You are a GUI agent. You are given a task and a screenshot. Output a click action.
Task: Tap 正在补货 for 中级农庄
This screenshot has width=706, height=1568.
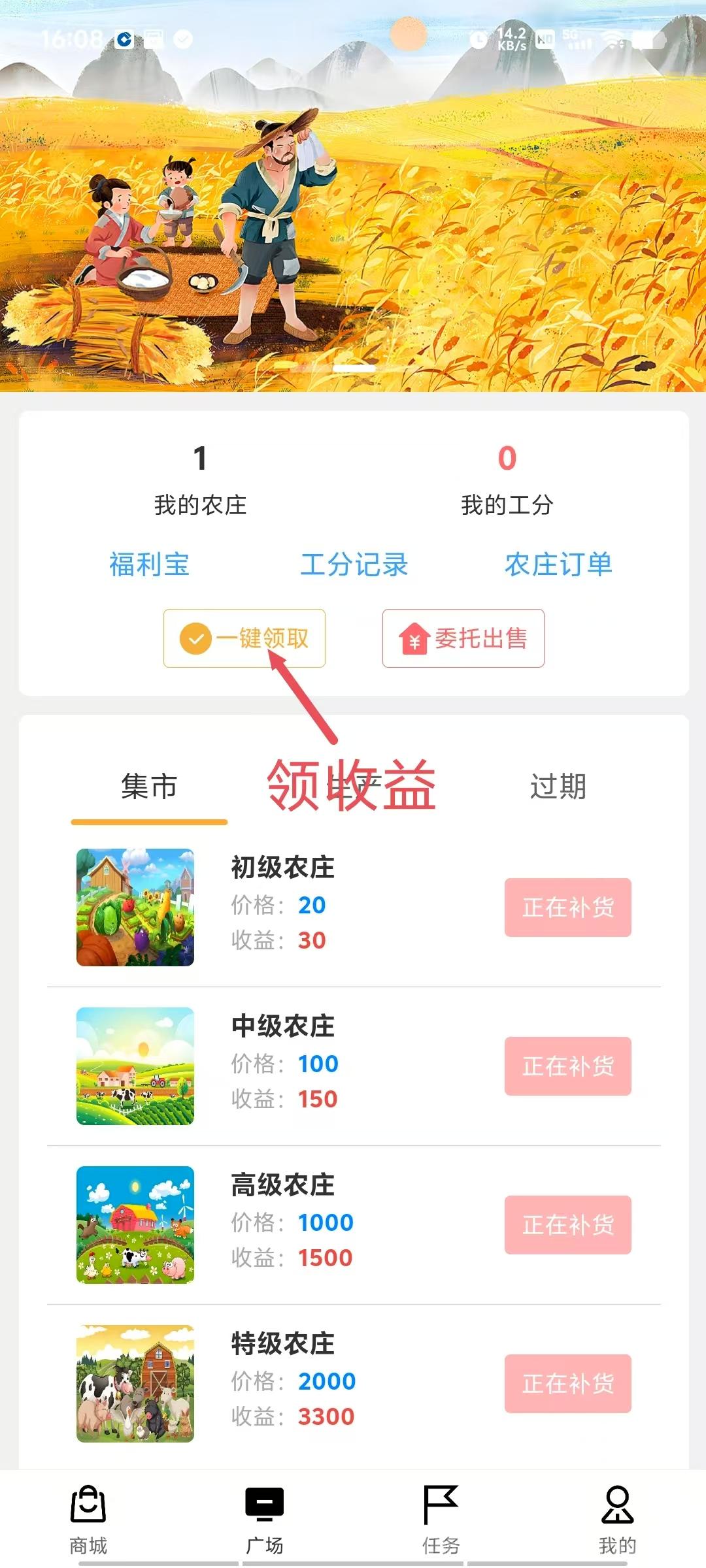click(x=568, y=1066)
